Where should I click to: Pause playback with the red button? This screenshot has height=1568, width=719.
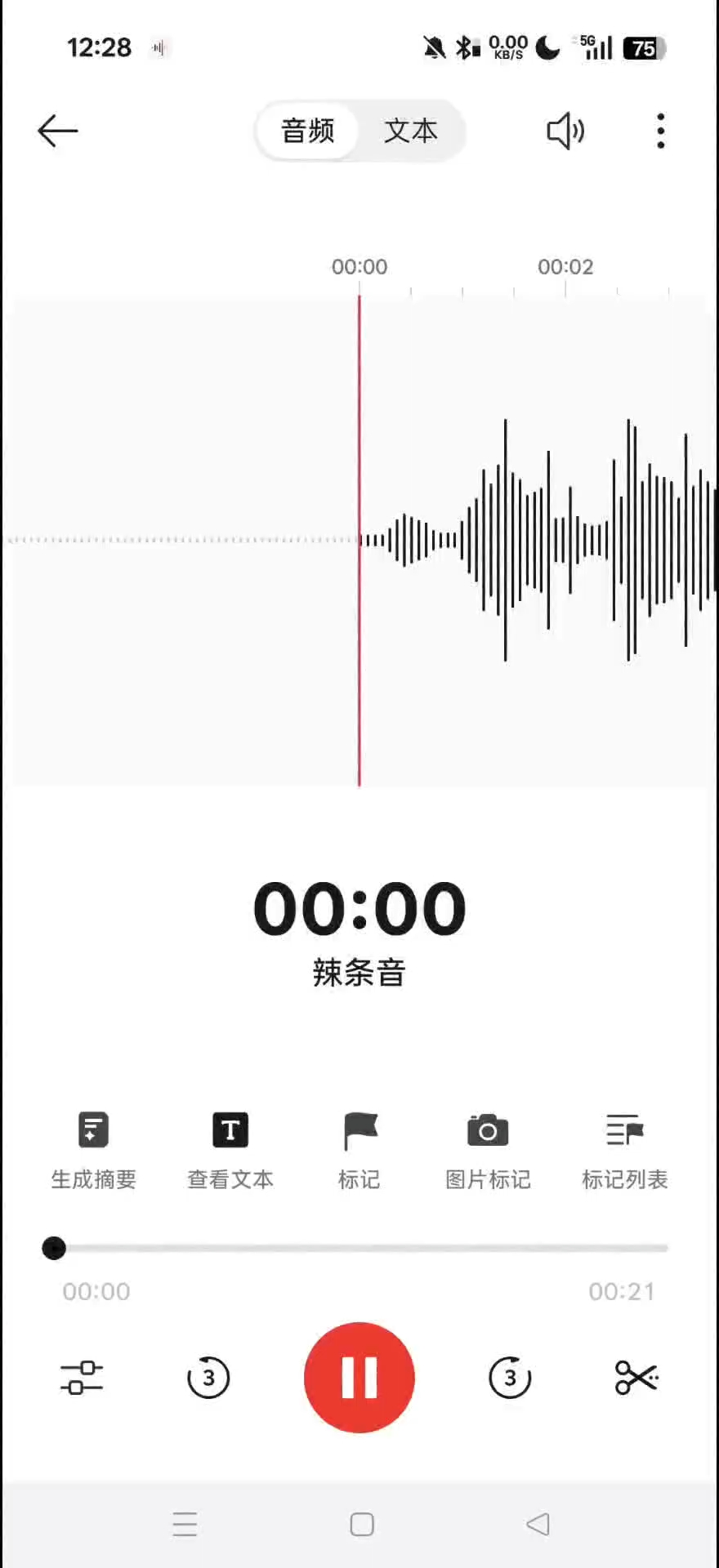tap(359, 1378)
